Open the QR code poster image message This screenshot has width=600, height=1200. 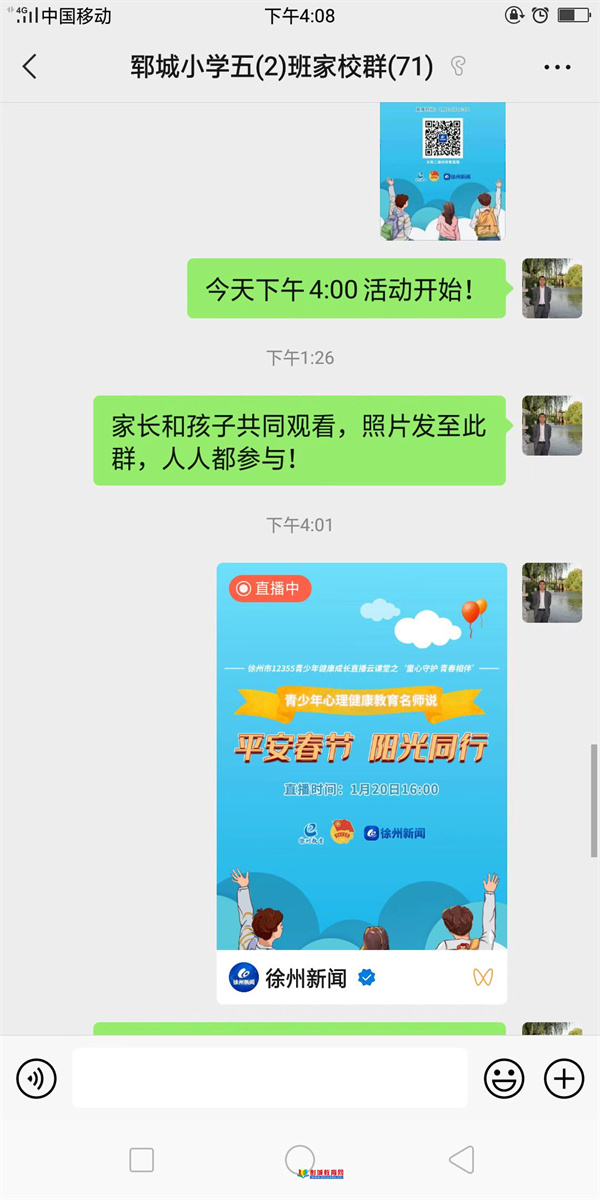point(442,170)
